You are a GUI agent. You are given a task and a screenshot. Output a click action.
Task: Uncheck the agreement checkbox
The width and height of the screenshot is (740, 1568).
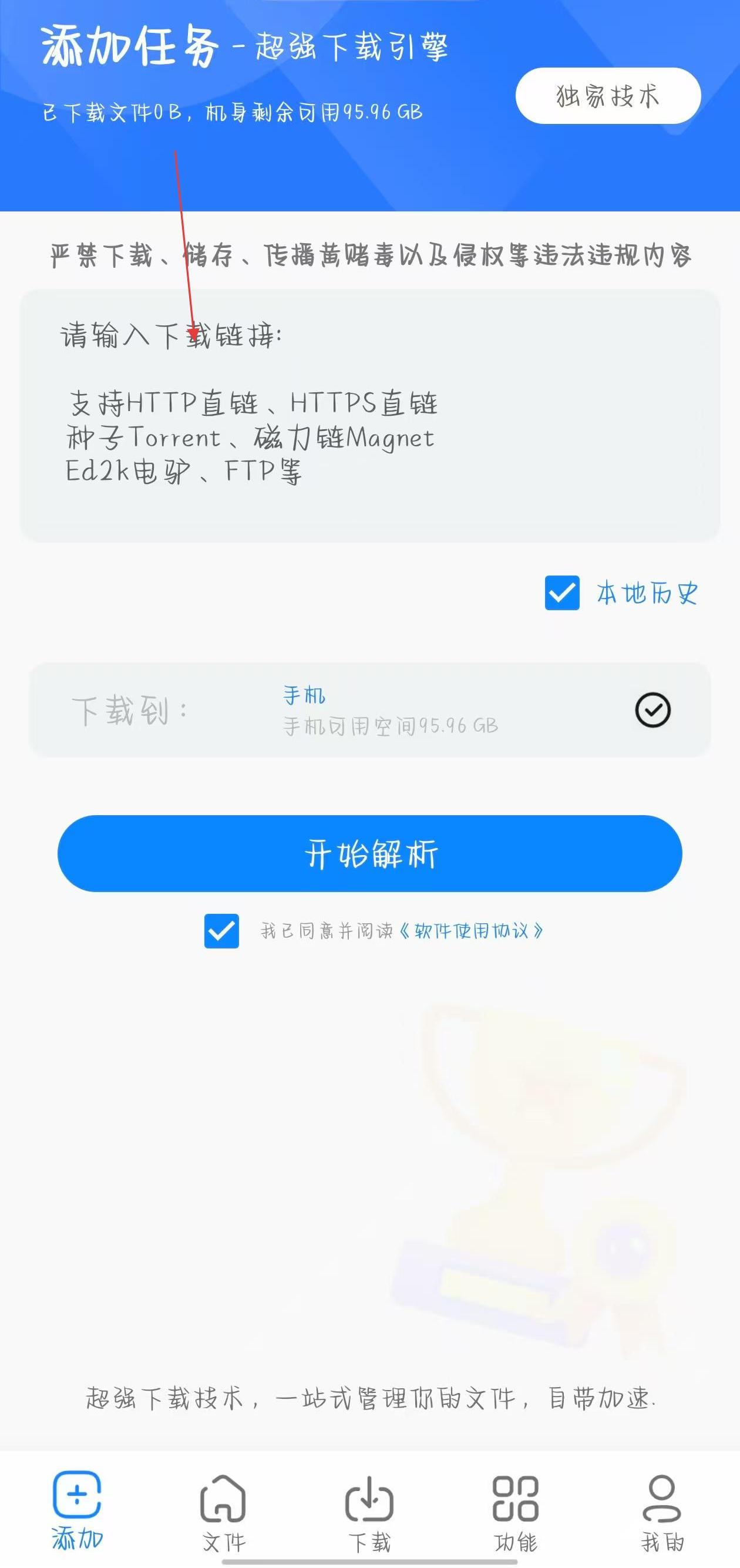pyautogui.click(x=221, y=931)
